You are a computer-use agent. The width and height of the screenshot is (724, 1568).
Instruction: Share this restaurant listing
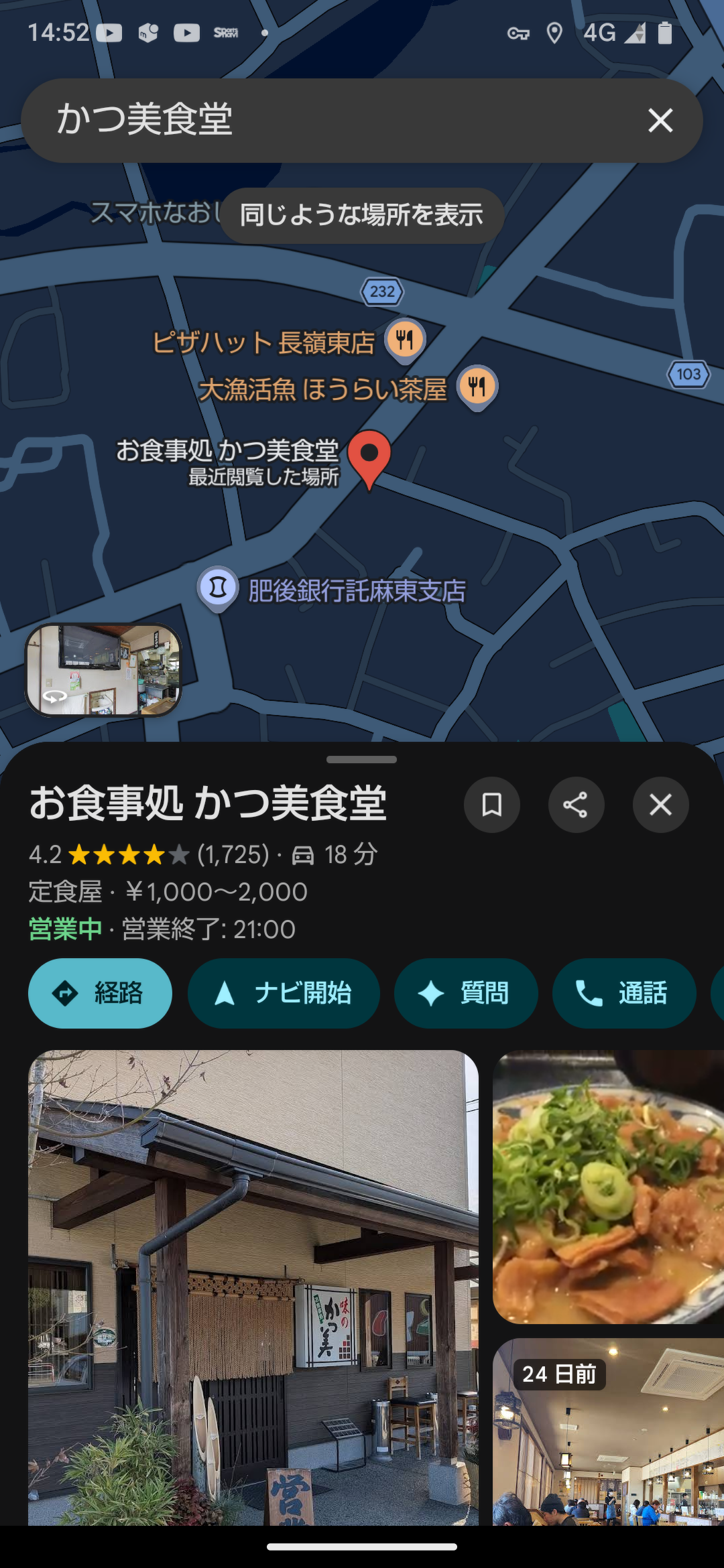point(576,805)
